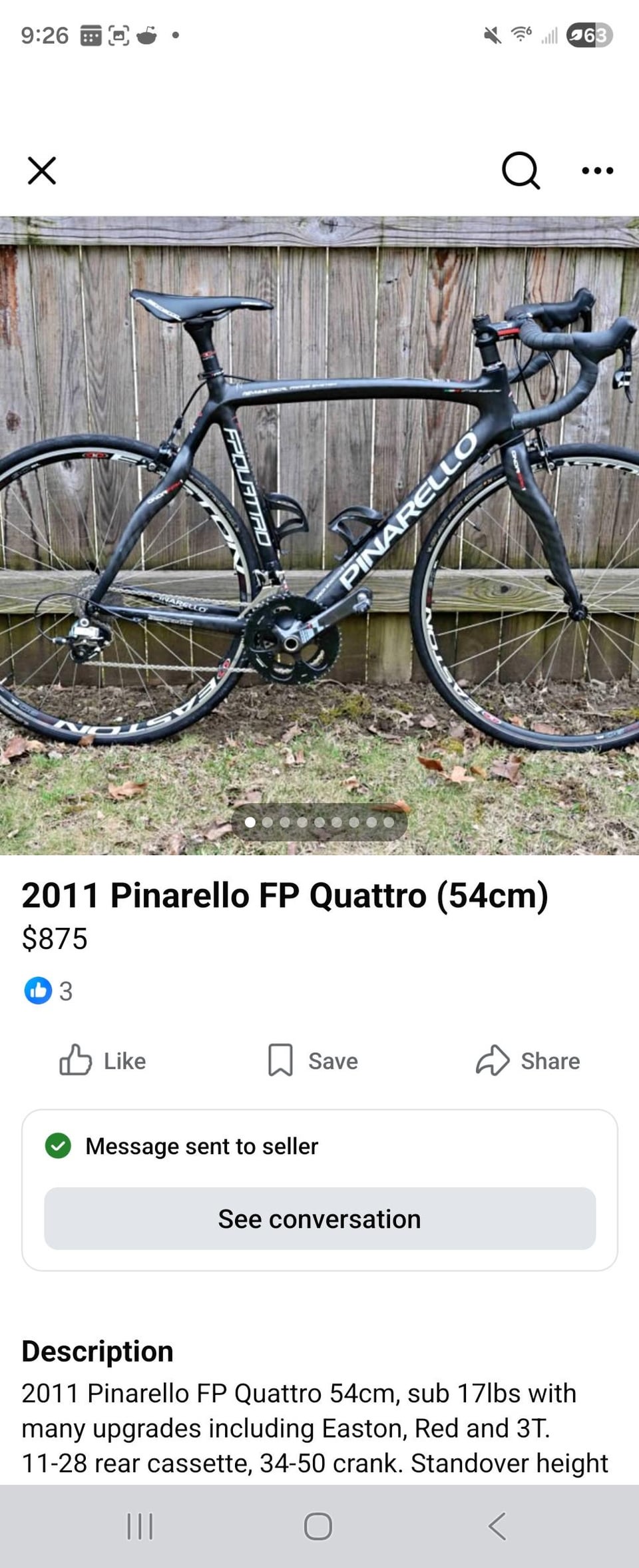Save the listing for later
The height and width of the screenshot is (1568, 639).
[x=313, y=1060]
